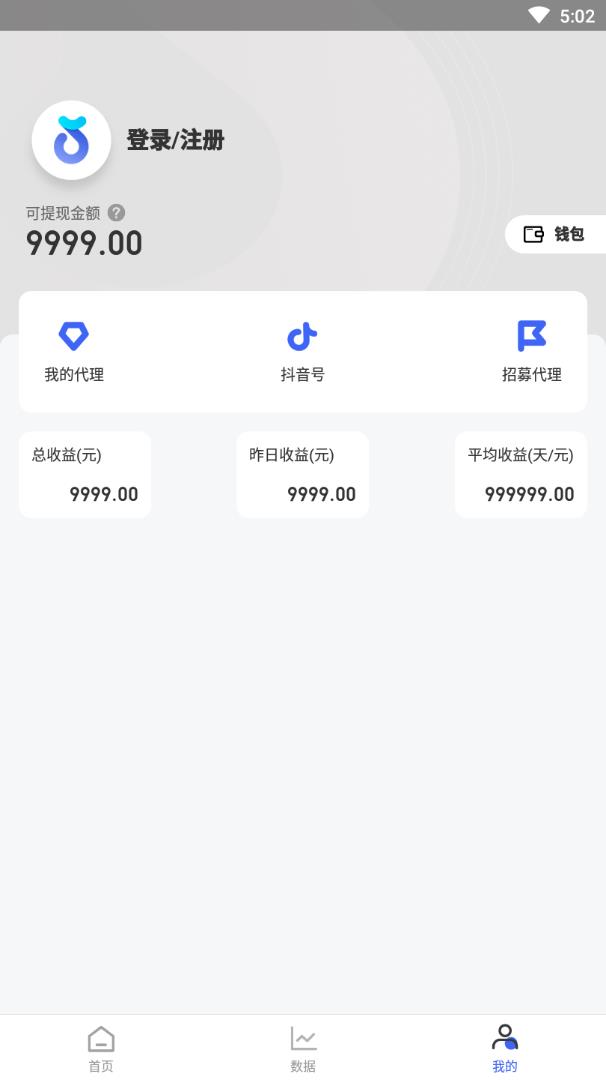Open 招募代理
This screenshot has height=1080, width=606.
(x=531, y=352)
